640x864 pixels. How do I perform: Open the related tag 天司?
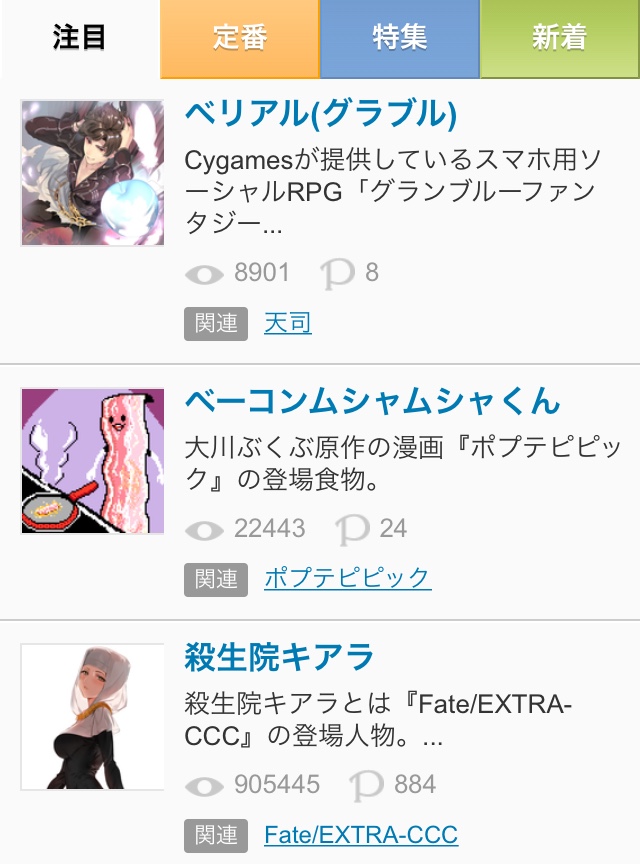point(288,323)
